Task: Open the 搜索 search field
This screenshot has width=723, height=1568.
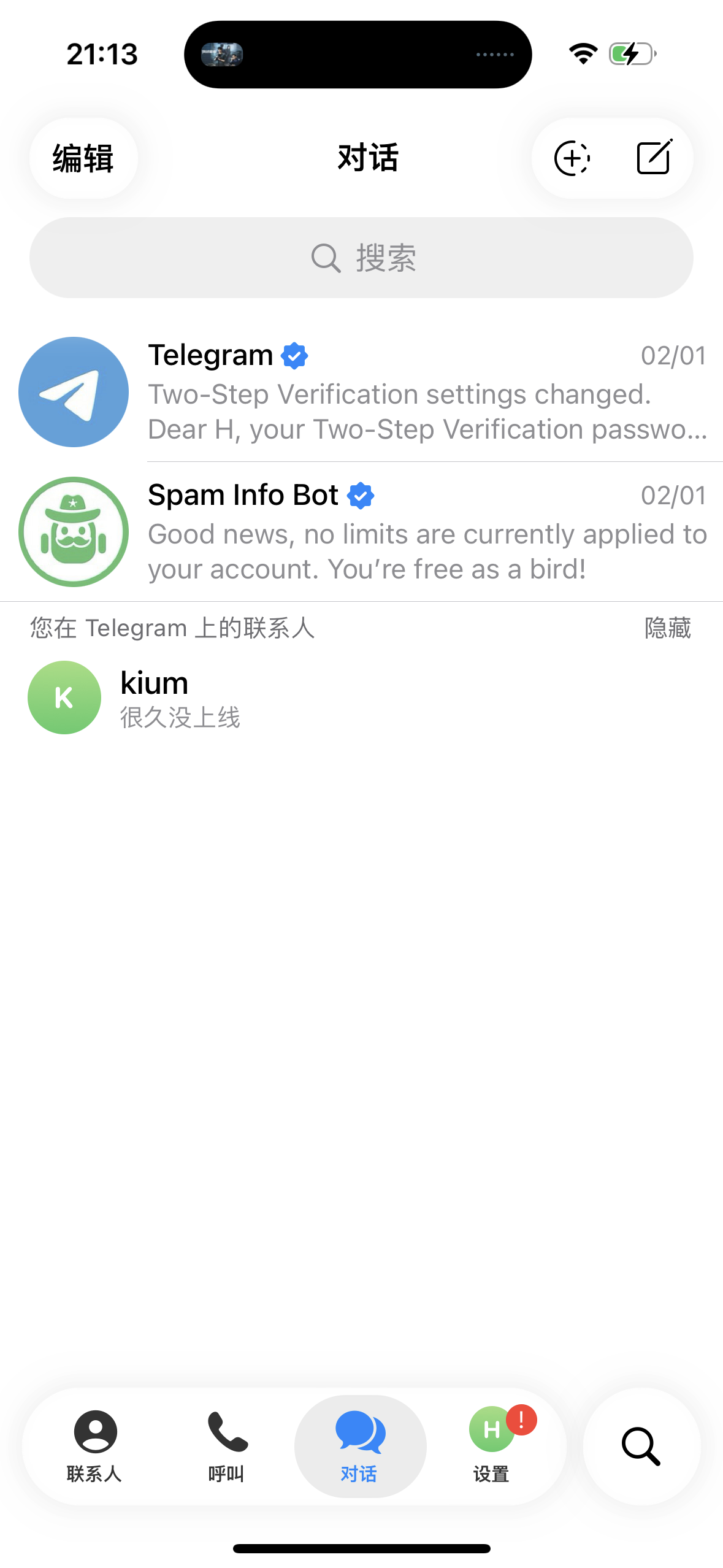Action: click(361, 258)
